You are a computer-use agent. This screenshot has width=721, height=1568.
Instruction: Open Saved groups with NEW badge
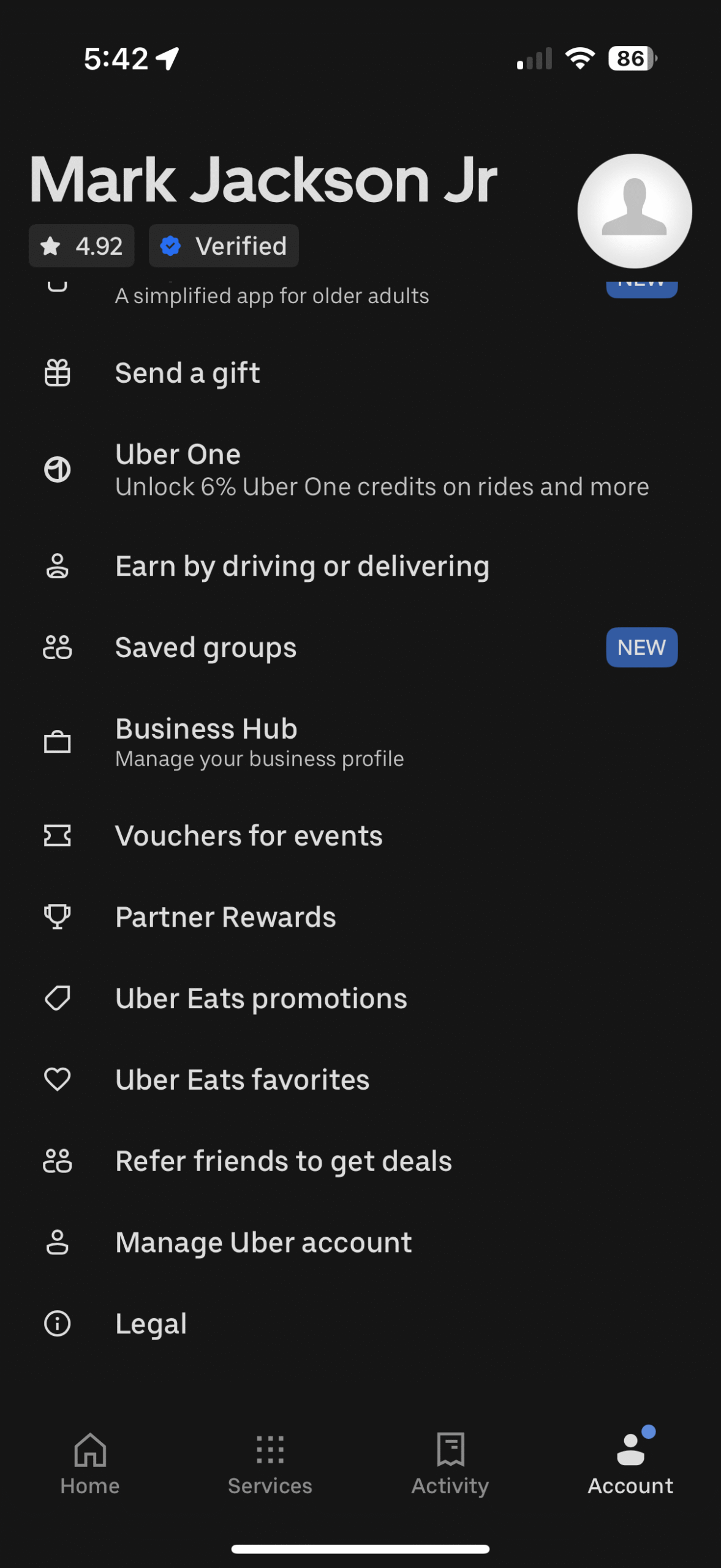[206, 647]
